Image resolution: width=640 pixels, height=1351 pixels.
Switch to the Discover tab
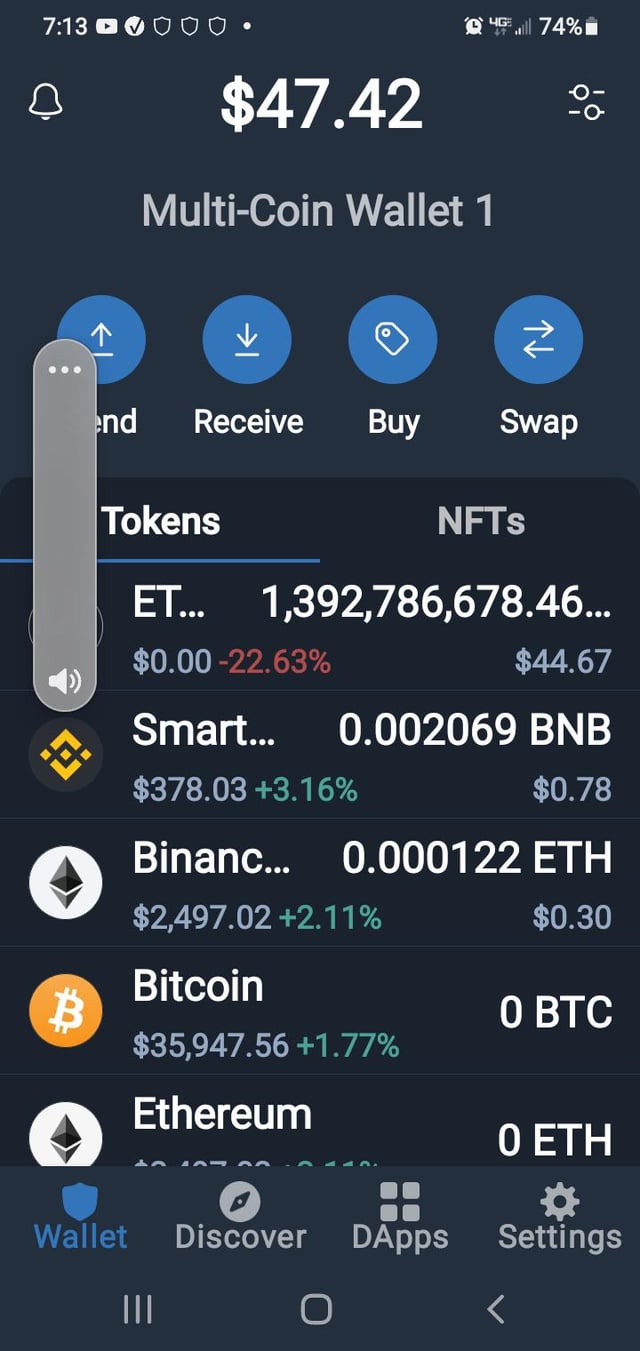pyautogui.click(x=240, y=1216)
